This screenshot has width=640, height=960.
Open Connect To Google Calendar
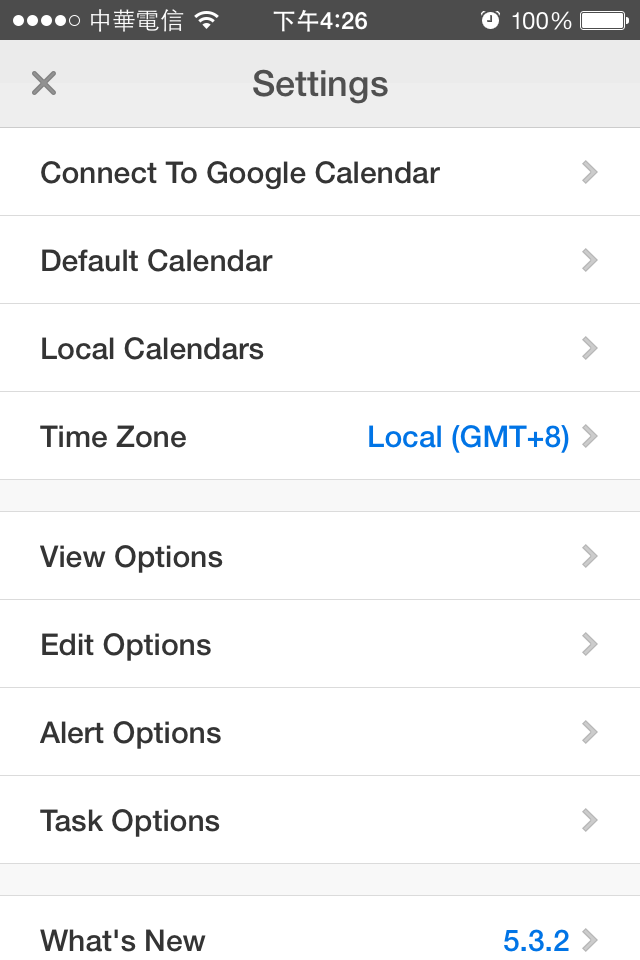pos(320,173)
